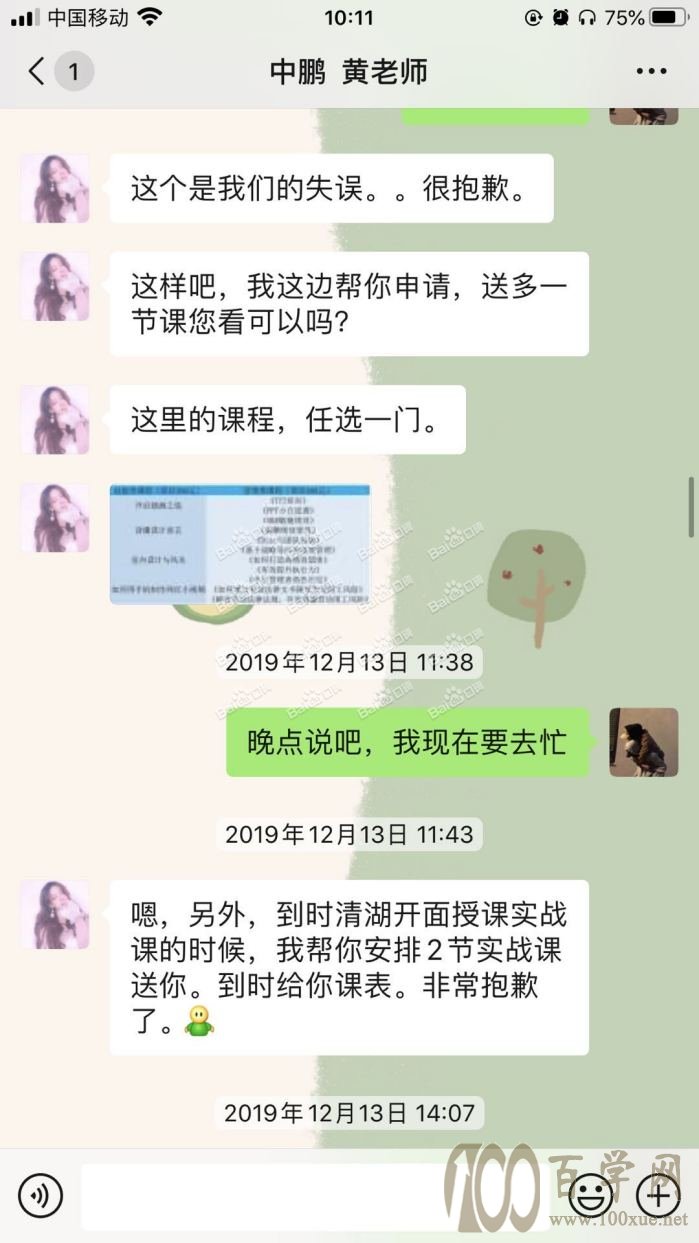This screenshot has width=699, height=1243.
Task: Open the emoji sticker panel
Action: click(x=591, y=1195)
